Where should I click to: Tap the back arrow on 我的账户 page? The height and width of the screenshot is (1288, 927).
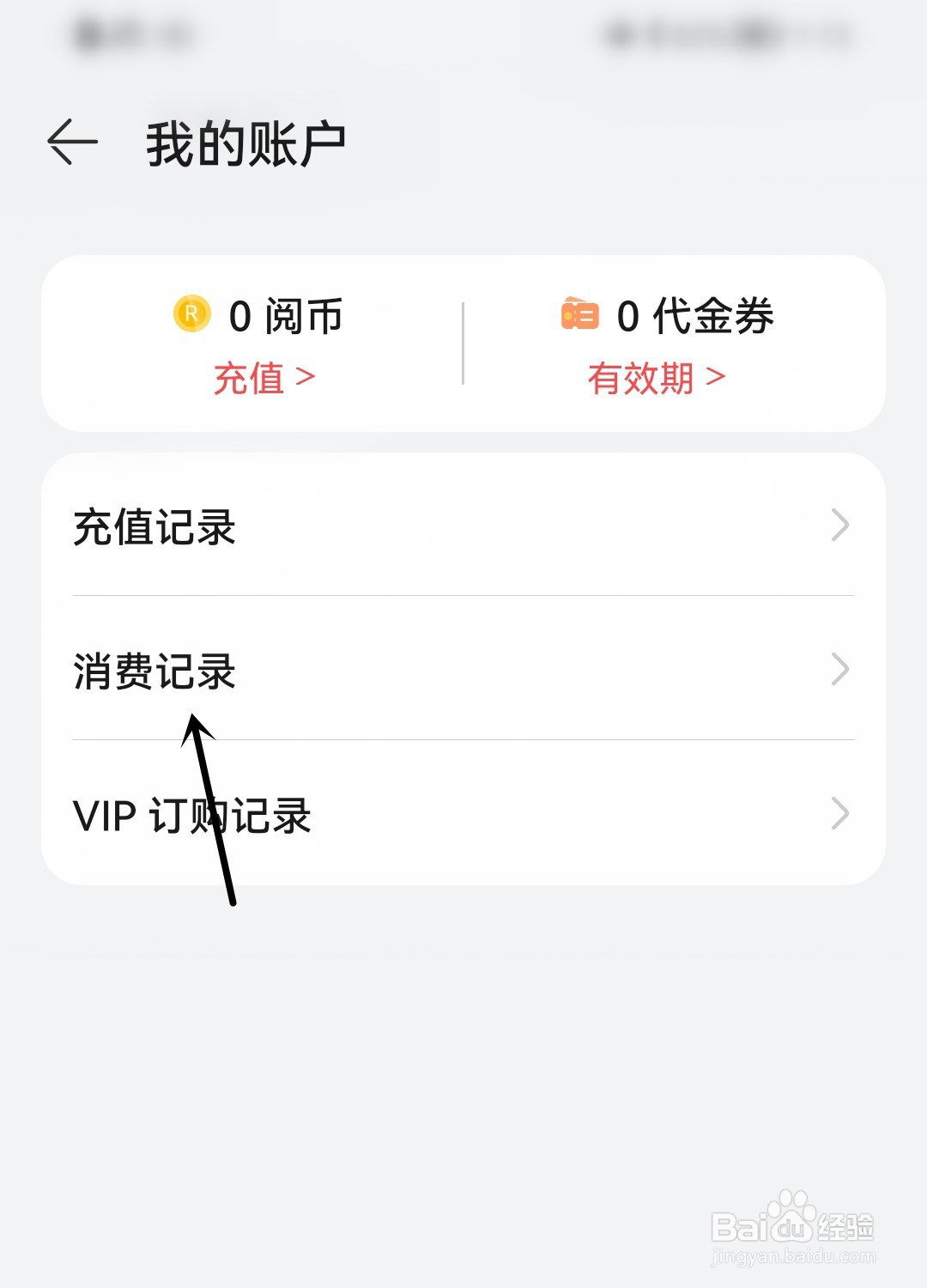72,140
